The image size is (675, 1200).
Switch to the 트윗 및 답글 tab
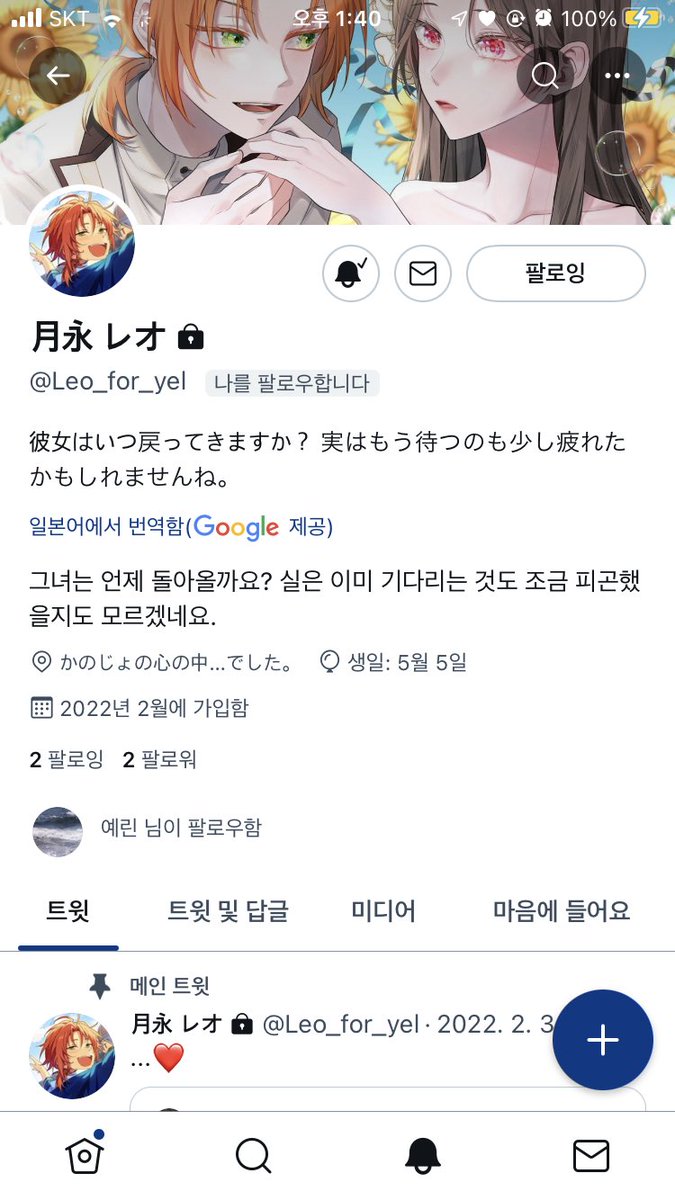coord(228,911)
